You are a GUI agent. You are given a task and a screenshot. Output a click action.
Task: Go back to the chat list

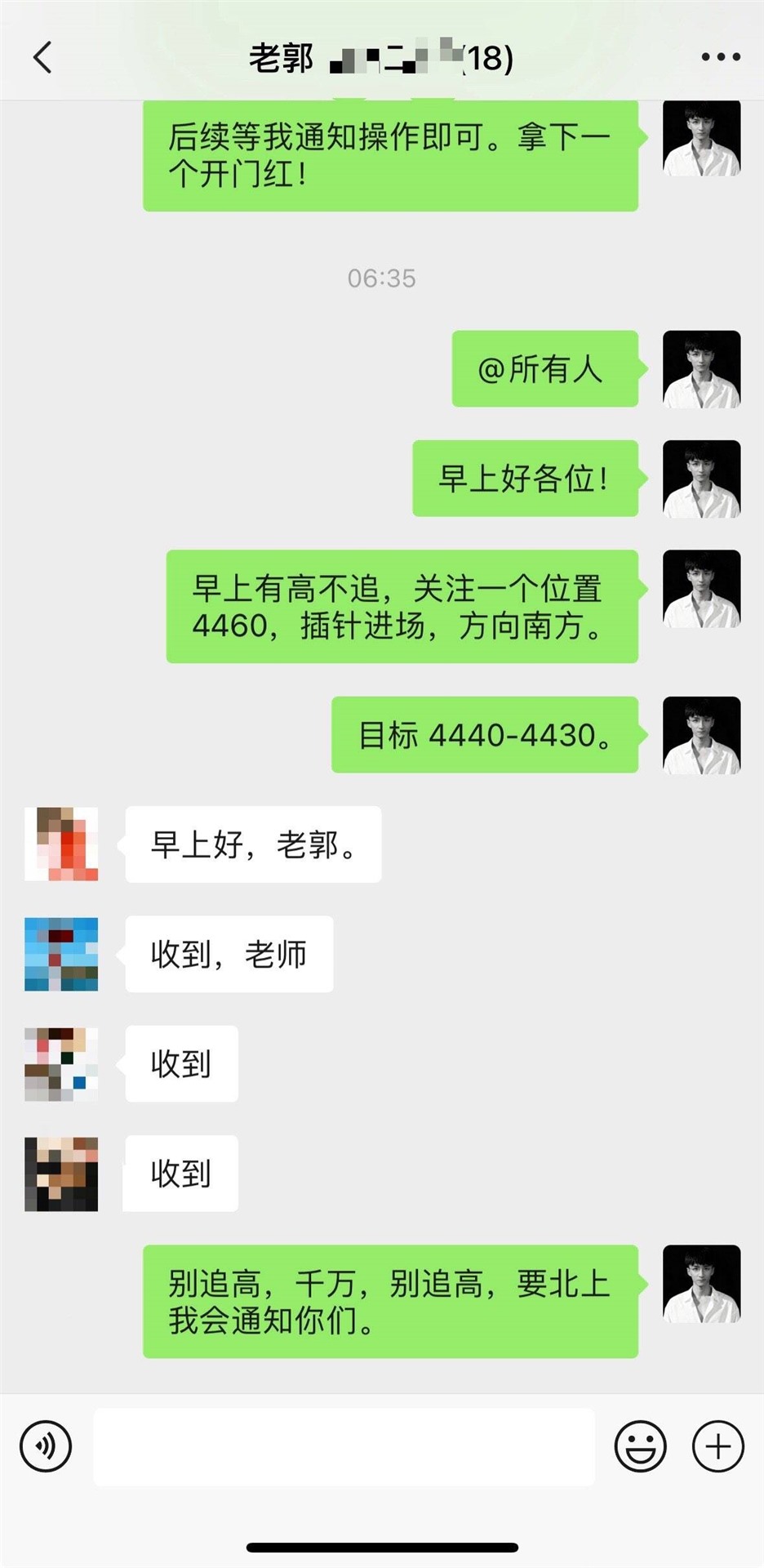click(x=42, y=57)
